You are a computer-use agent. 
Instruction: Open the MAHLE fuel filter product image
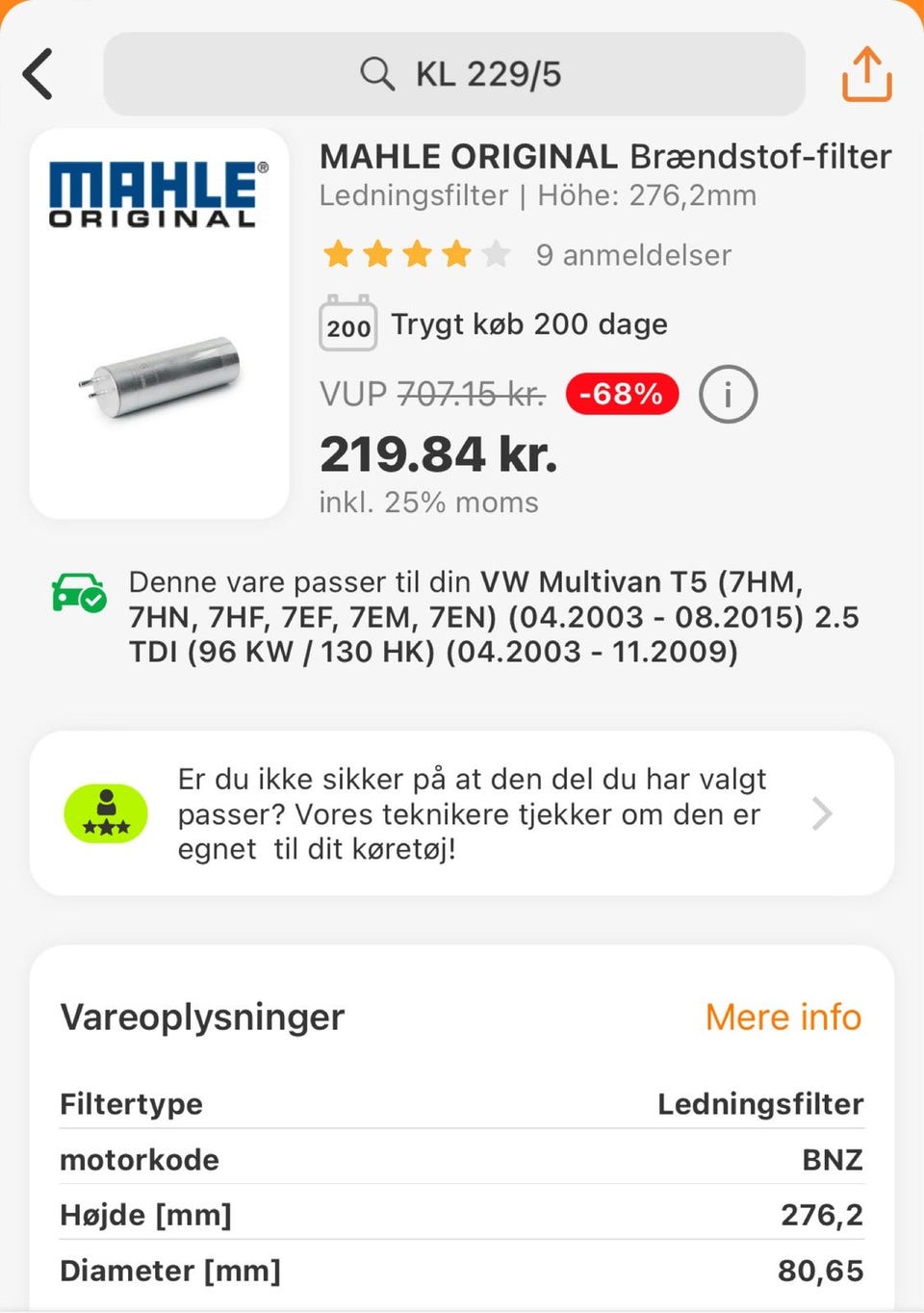tap(160, 375)
